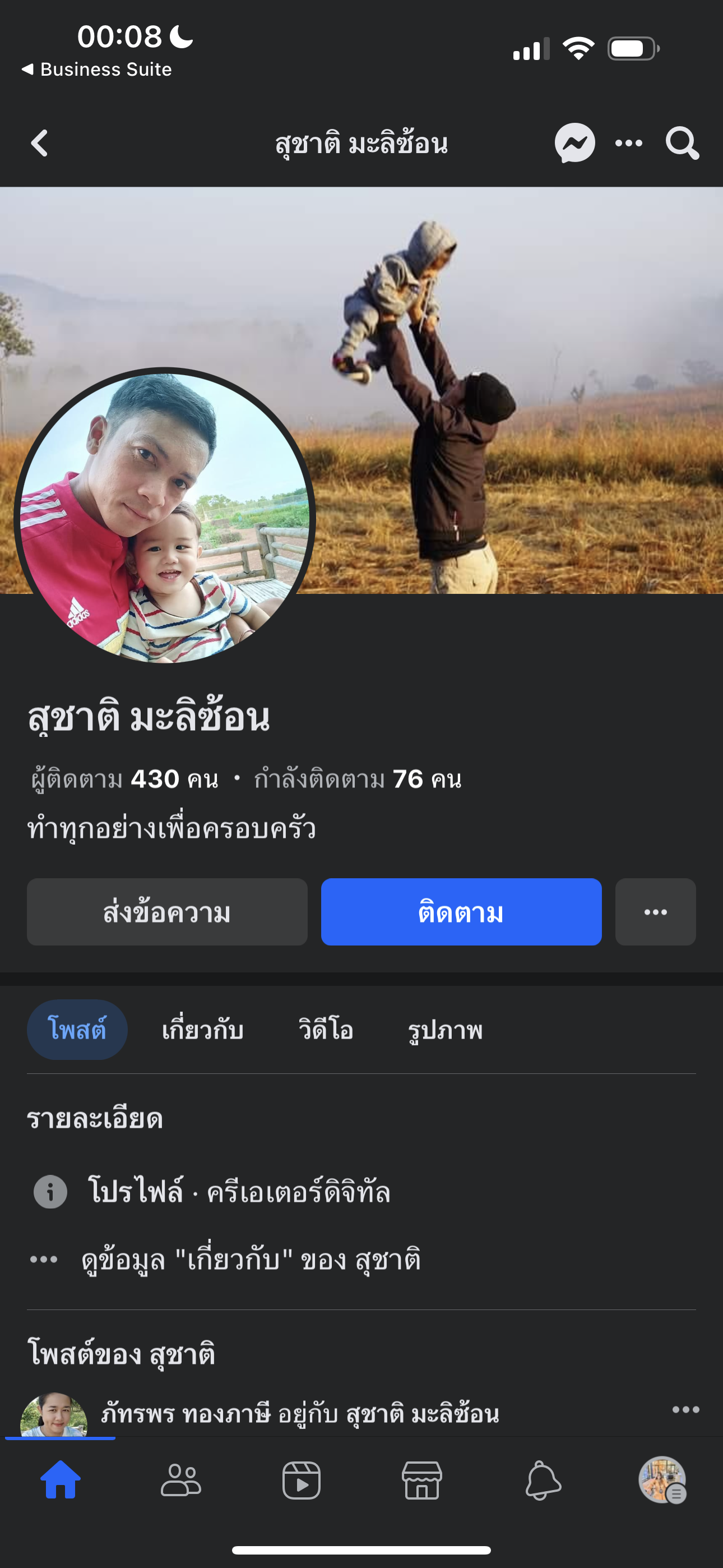The width and height of the screenshot is (723, 1568).
Task: Open more options beside ติดตาม
Action: [x=655, y=912]
